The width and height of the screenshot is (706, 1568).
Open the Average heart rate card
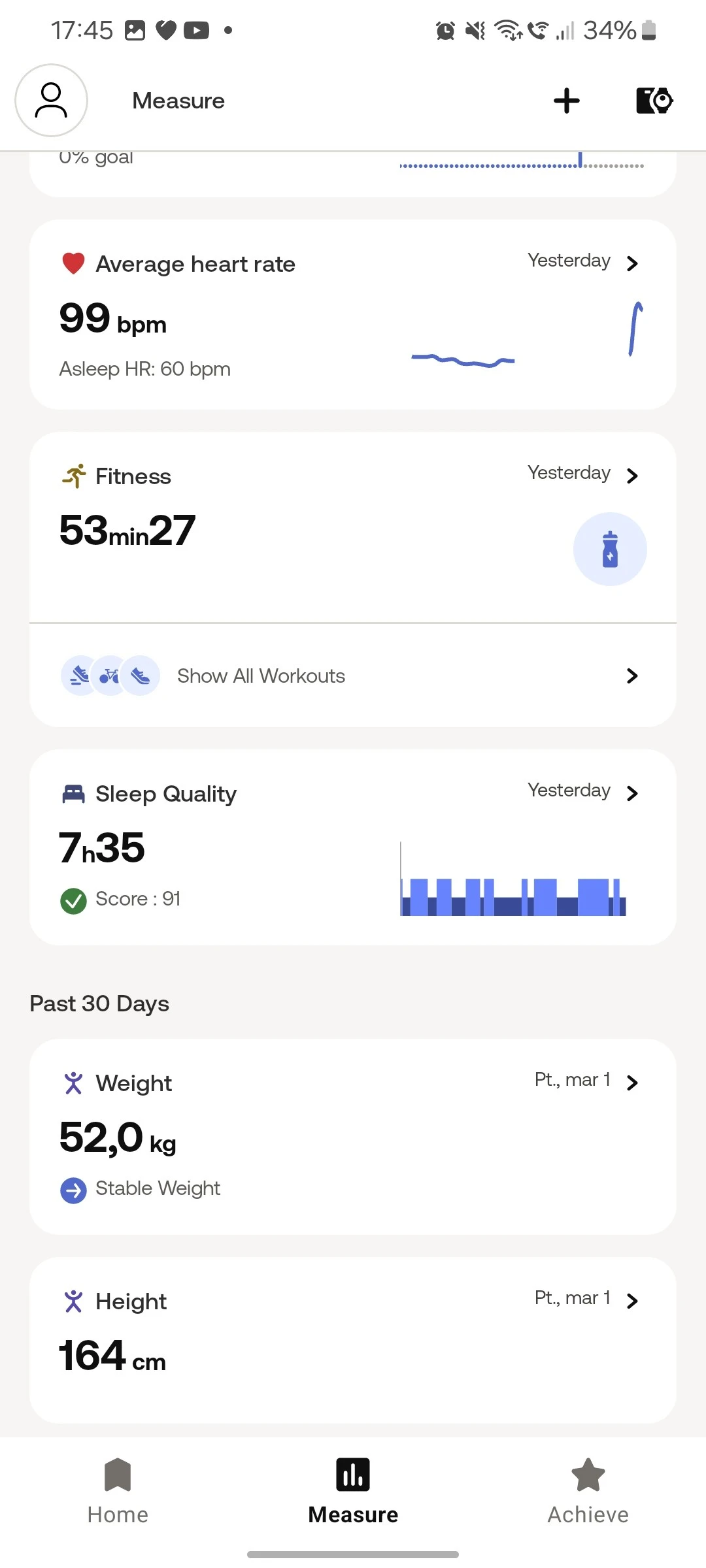coord(353,315)
